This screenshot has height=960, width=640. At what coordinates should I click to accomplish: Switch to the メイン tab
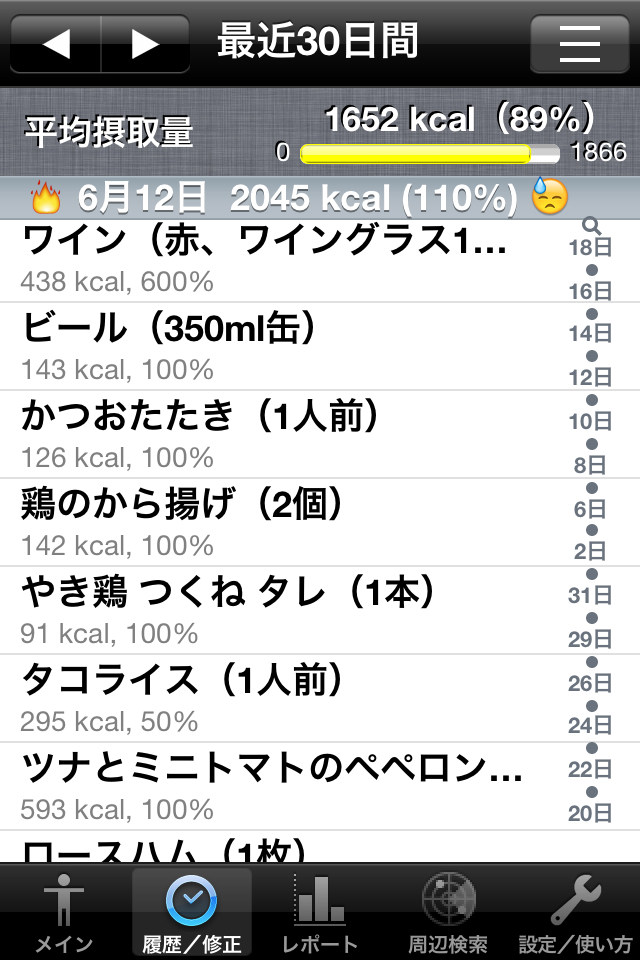pos(64,914)
